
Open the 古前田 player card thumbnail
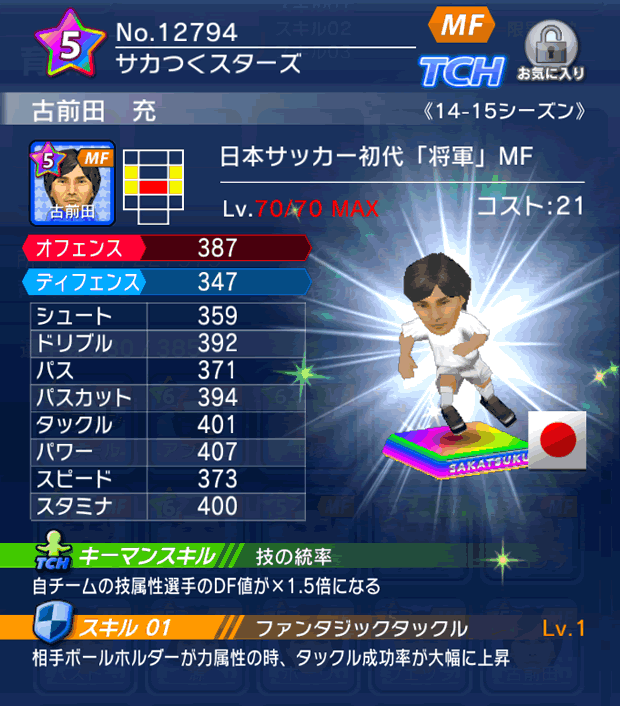73,182
